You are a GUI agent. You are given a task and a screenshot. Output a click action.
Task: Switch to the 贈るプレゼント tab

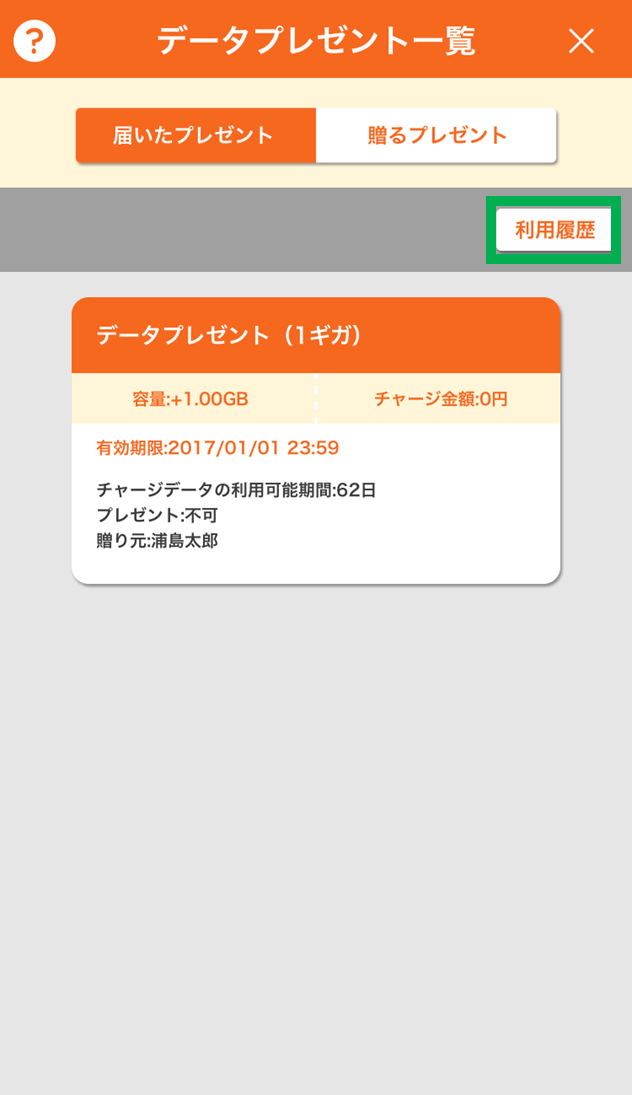(x=436, y=136)
